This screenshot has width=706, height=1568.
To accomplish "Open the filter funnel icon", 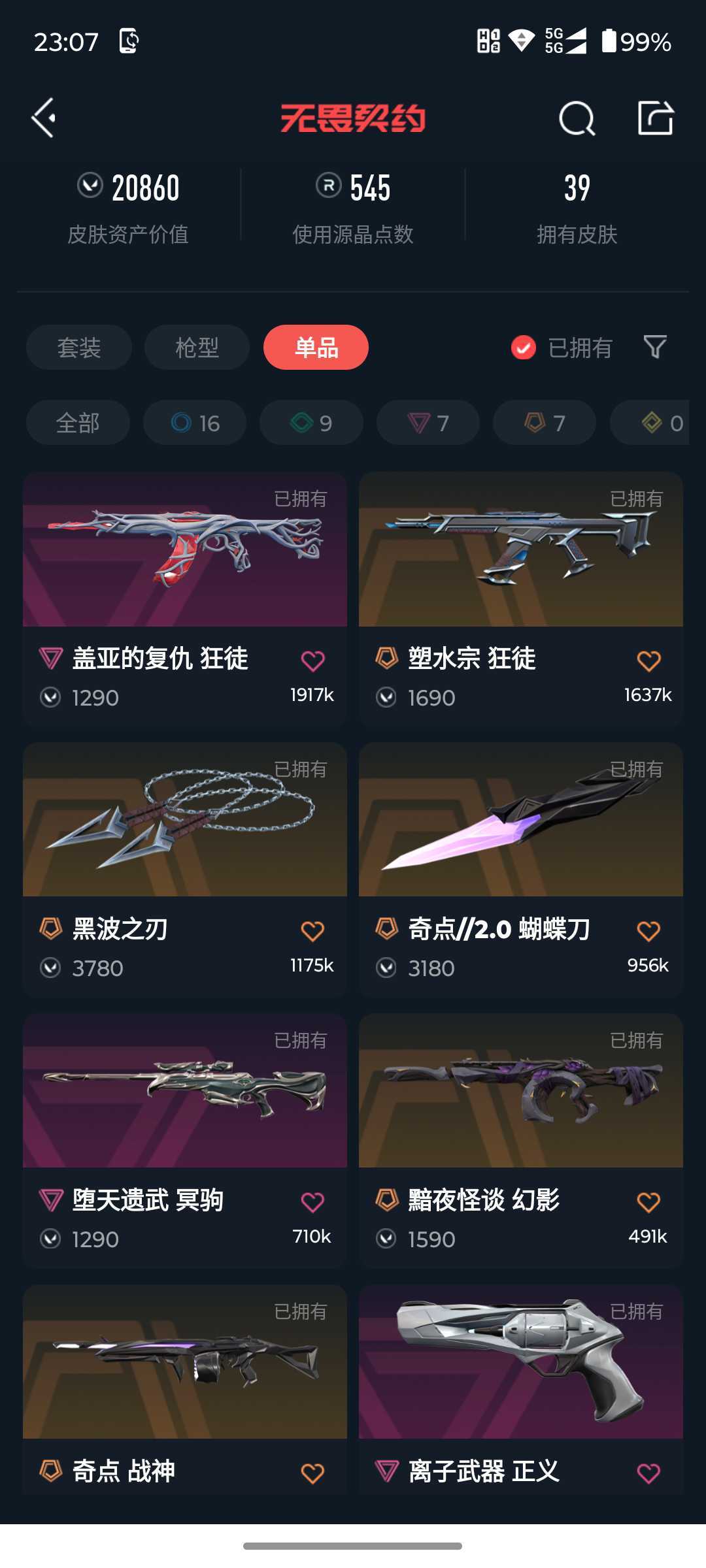I will [x=655, y=347].
